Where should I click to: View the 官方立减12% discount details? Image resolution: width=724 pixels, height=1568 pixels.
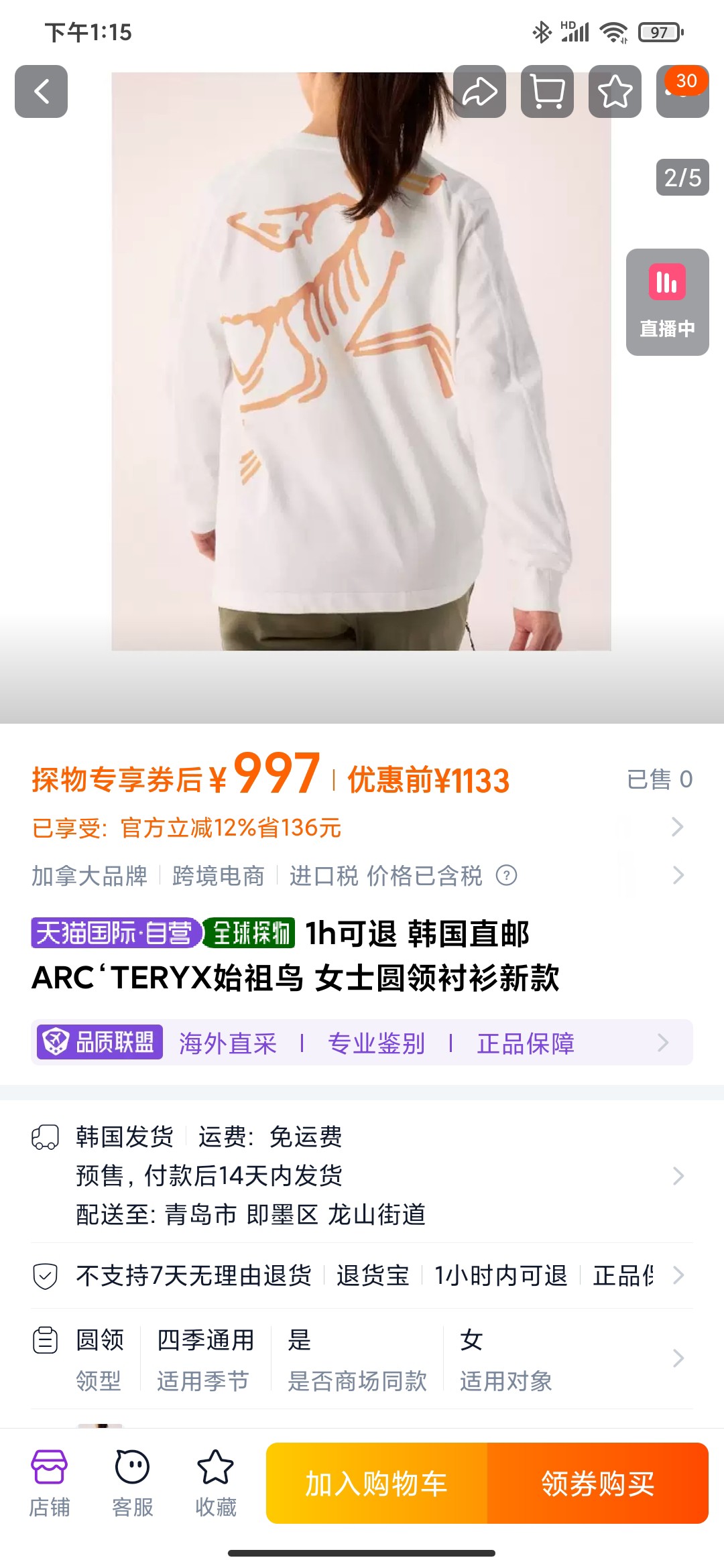pos(355,828)
